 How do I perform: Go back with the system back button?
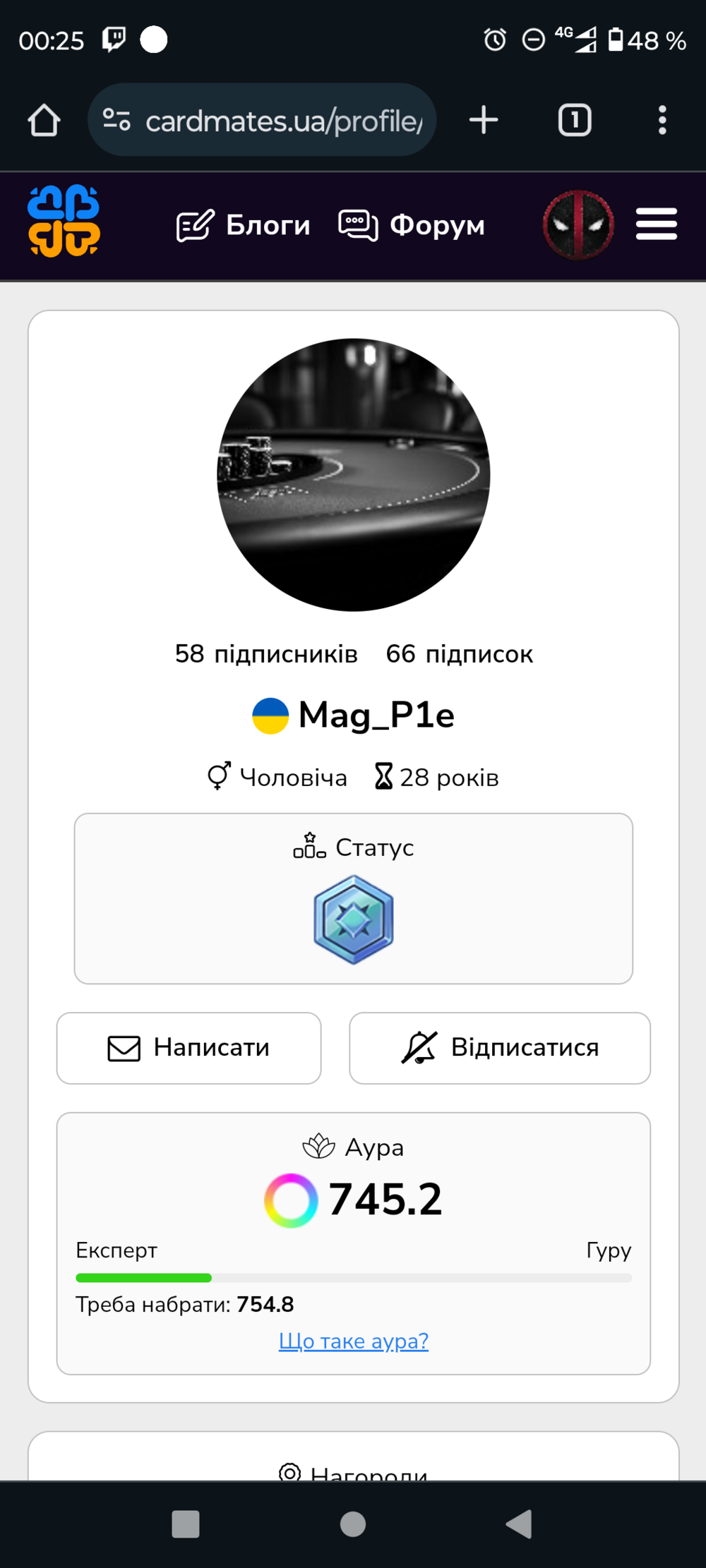click(x=520, y=1524)
